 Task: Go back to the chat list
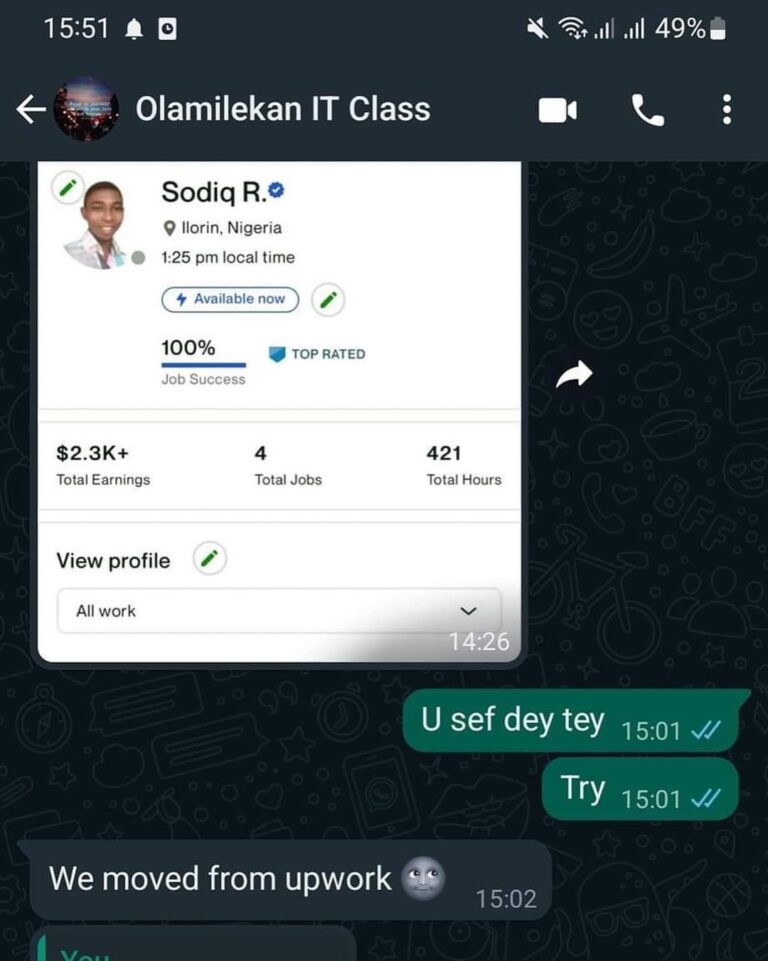(31, 110)
